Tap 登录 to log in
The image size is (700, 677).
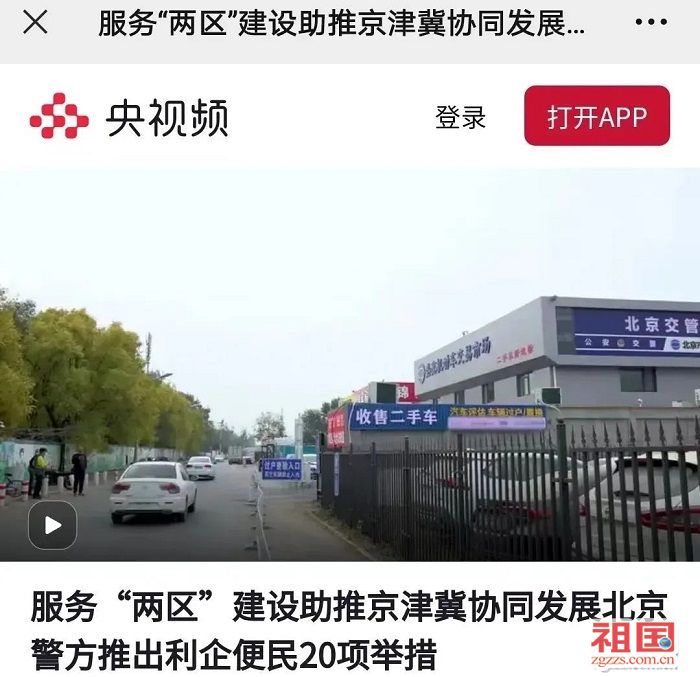pos(460,117)
